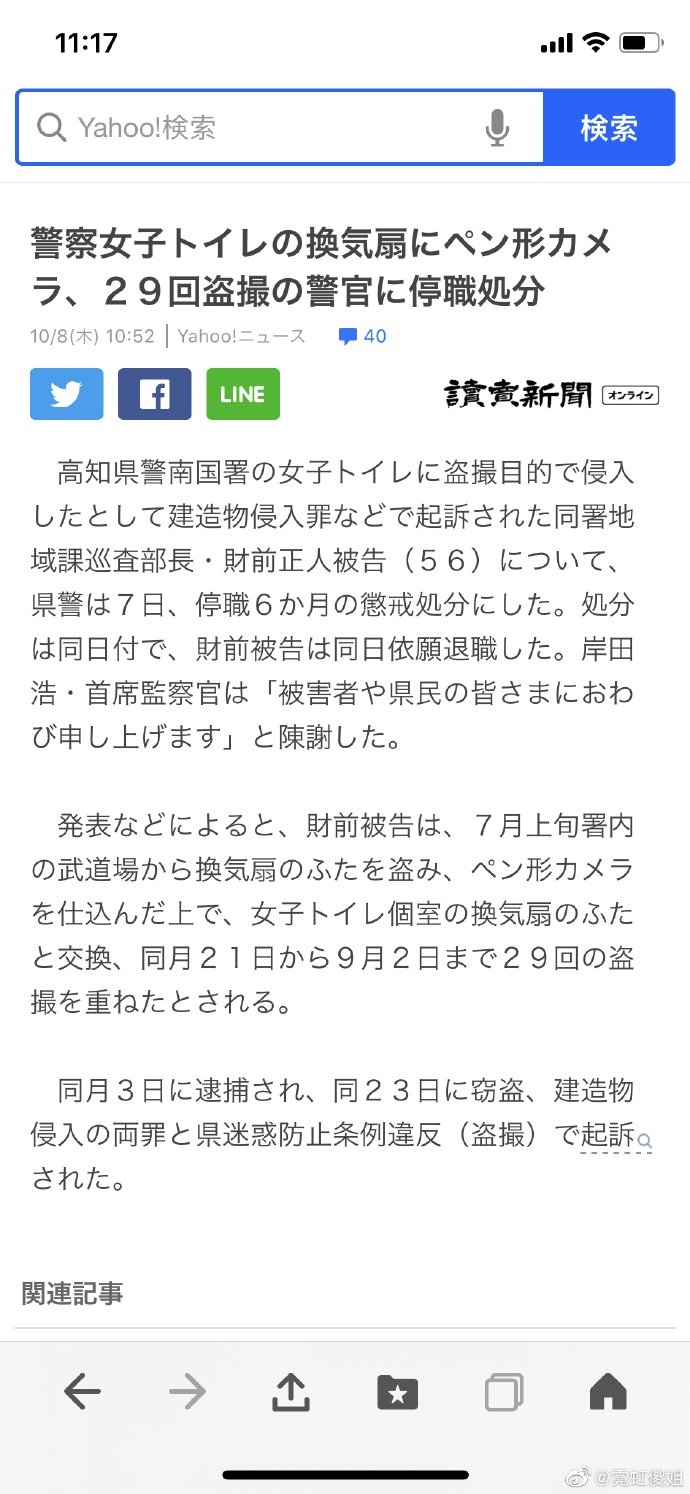Open the share sheet from the bottom toolbar
The height and width of the screenshot is (1494, 690).
(291, 1391)
